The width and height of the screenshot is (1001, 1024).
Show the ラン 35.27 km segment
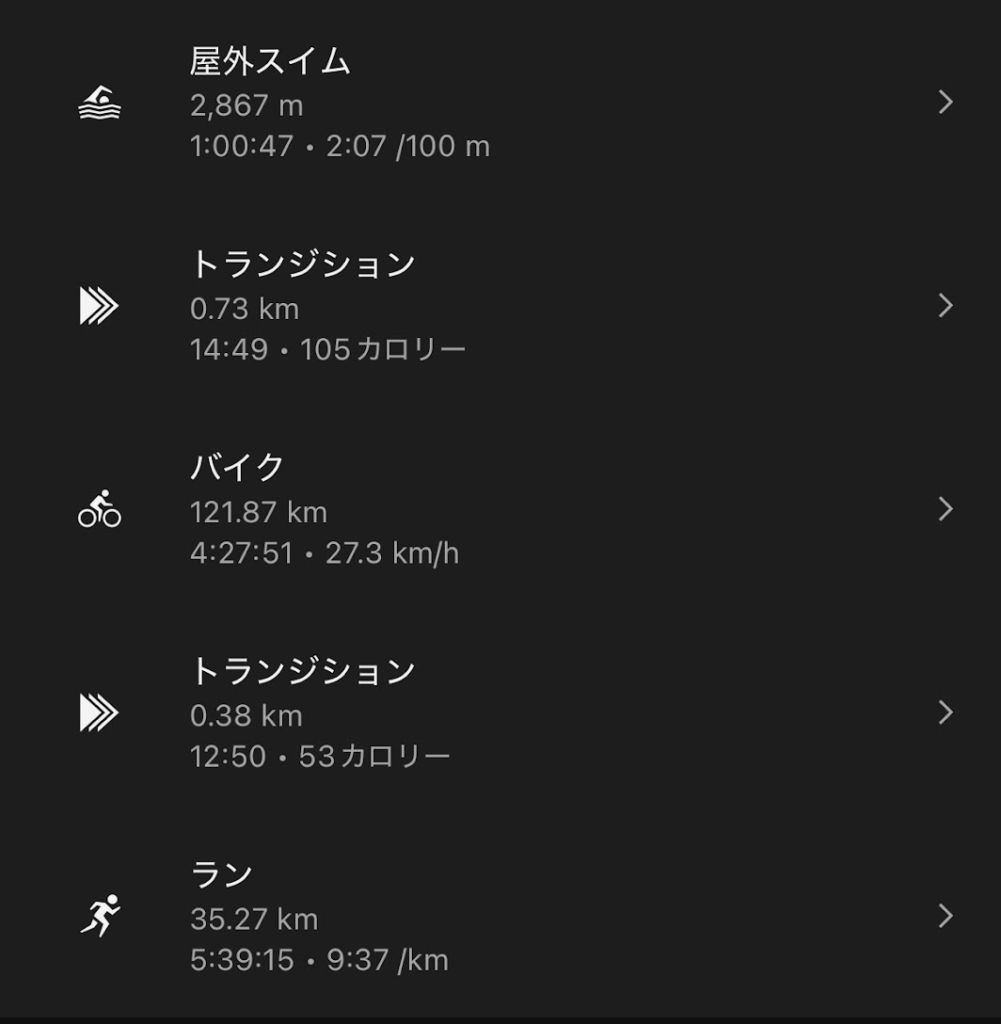click(500, 917)
